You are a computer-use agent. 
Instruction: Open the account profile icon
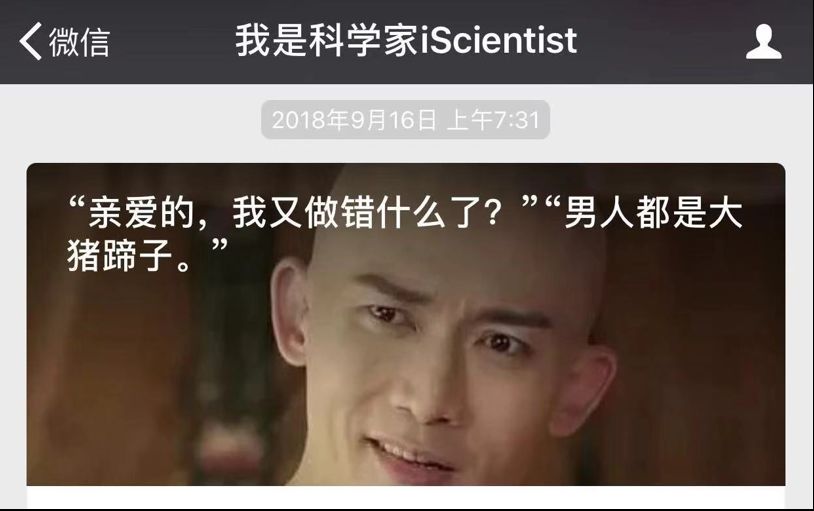coord(764,42)
